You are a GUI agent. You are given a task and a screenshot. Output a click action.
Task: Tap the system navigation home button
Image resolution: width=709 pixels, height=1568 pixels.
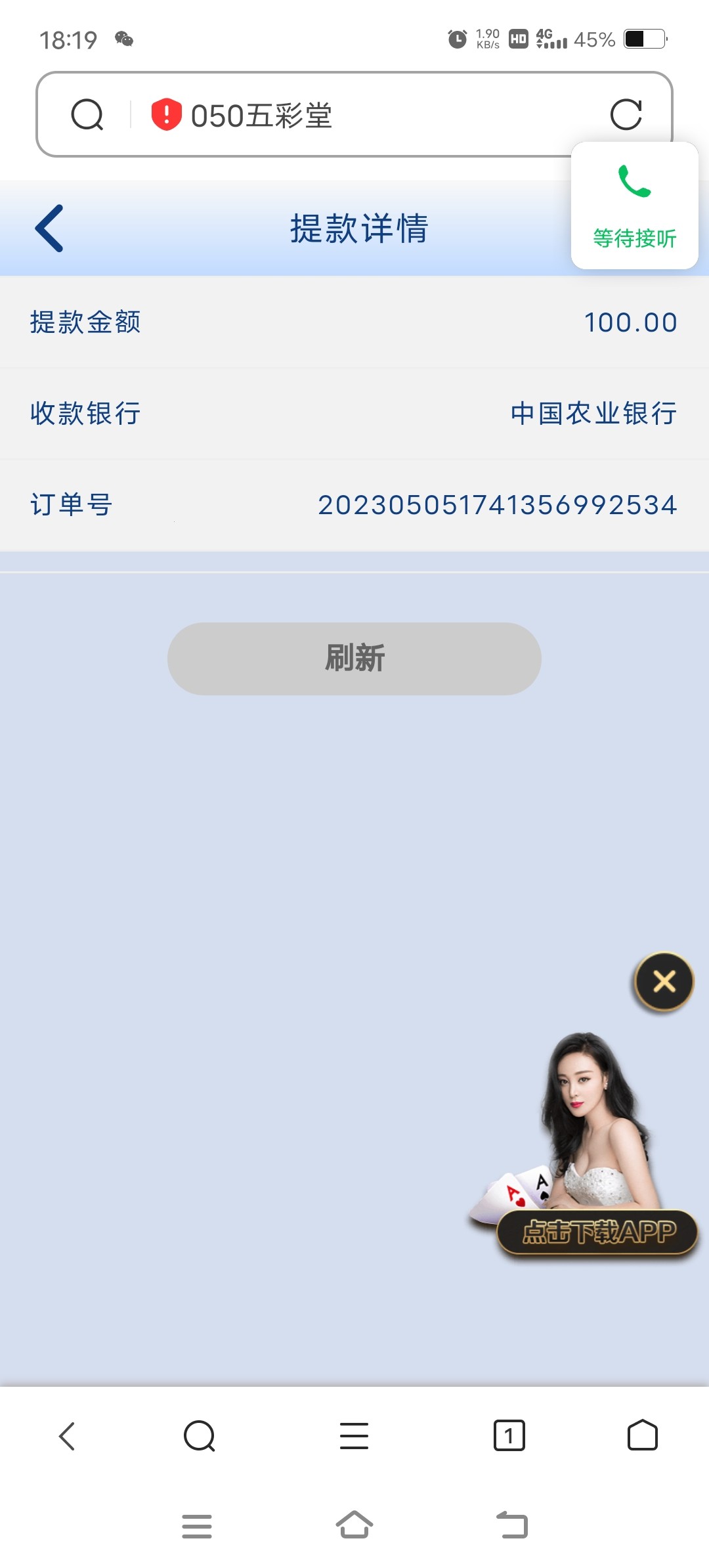[353, 1525]
